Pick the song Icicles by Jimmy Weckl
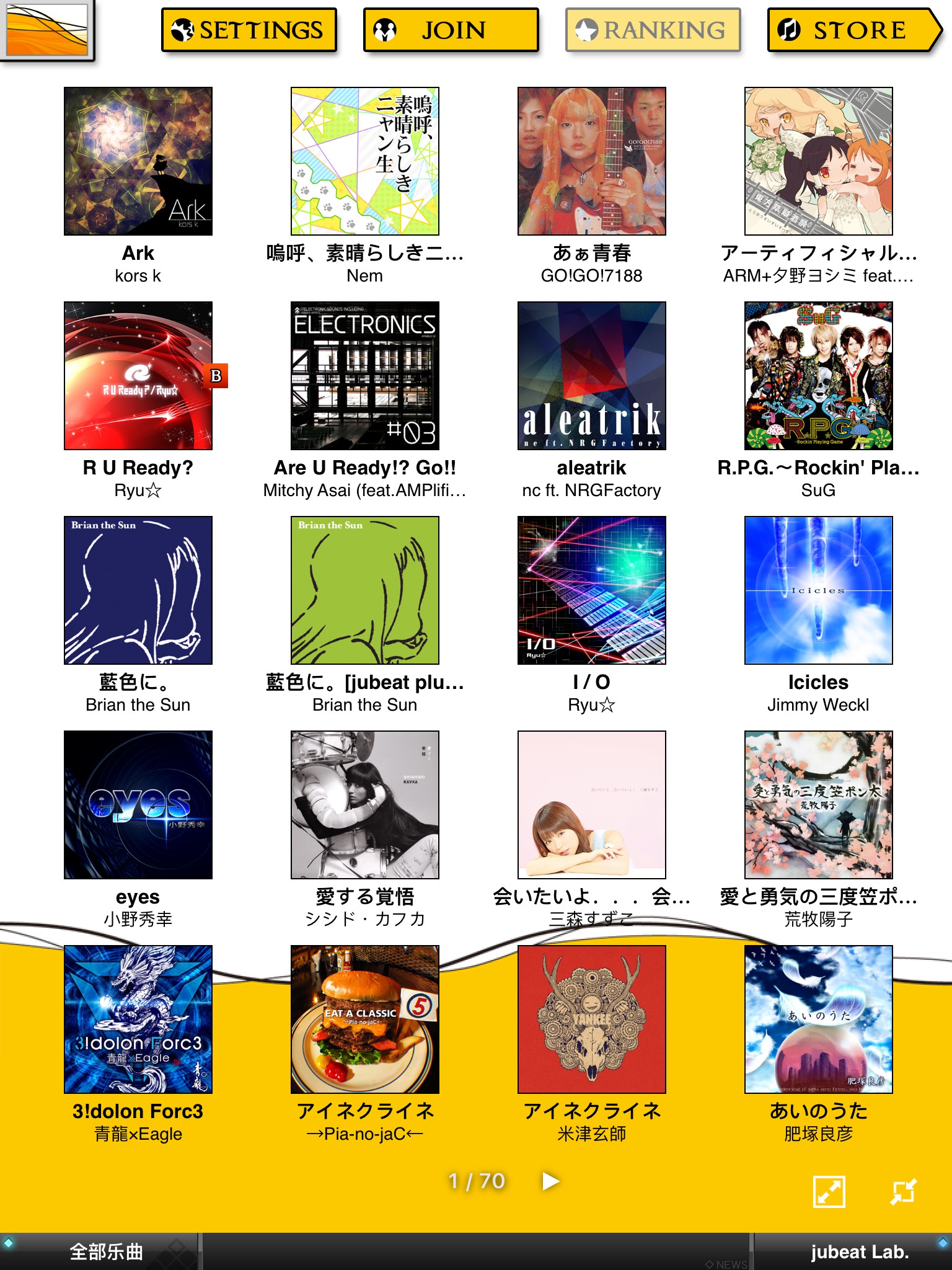Screen dimensions: 952x1270 (x=818, y=590)
